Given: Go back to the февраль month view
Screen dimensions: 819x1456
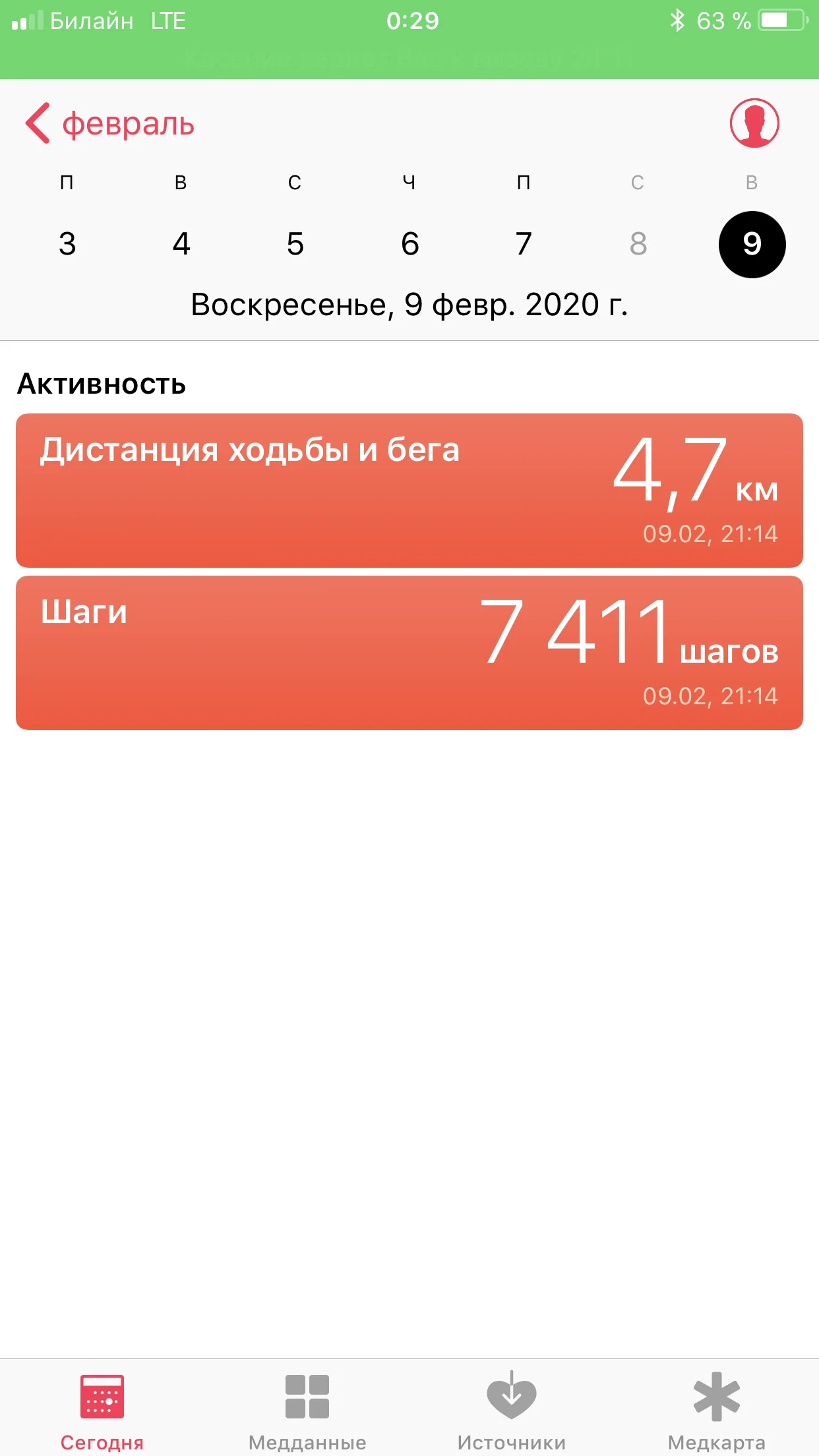Looking at the screenshot, I should (x=109, y=123).
